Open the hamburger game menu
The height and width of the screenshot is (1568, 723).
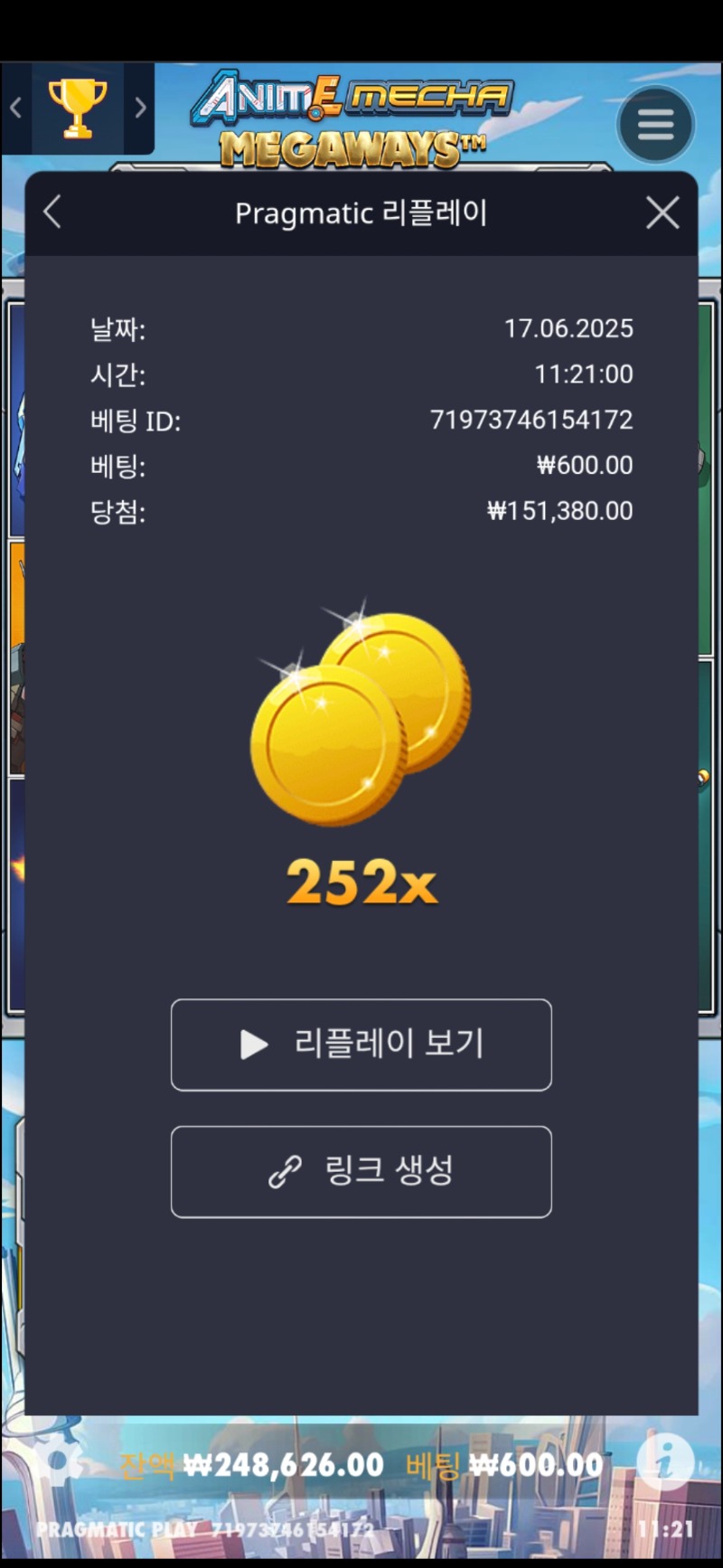pyautogui.click(x=655, y=125)
